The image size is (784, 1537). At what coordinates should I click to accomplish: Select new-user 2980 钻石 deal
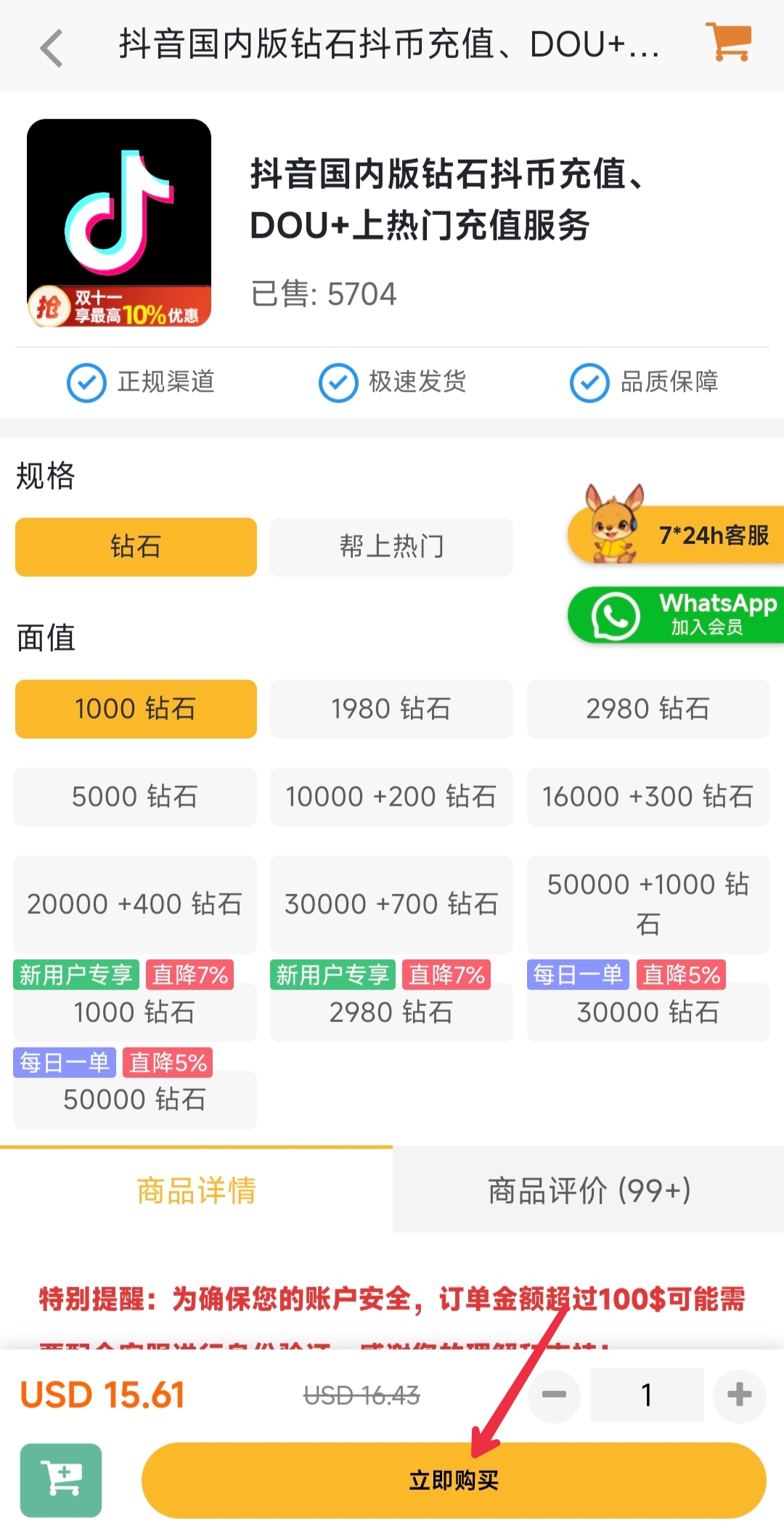point(391,1011)
